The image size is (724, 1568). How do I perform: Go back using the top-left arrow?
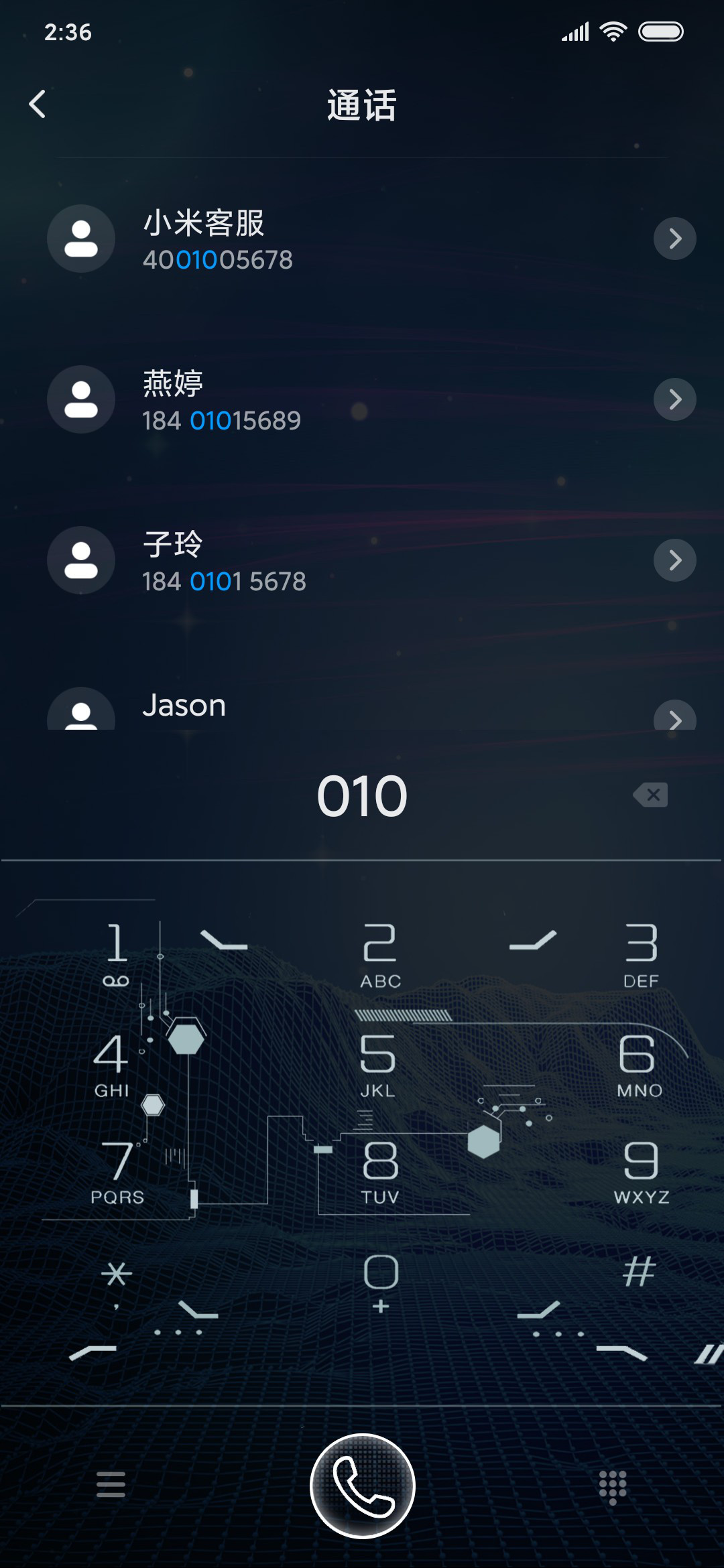pyautogui.click(x=38, y=104)
